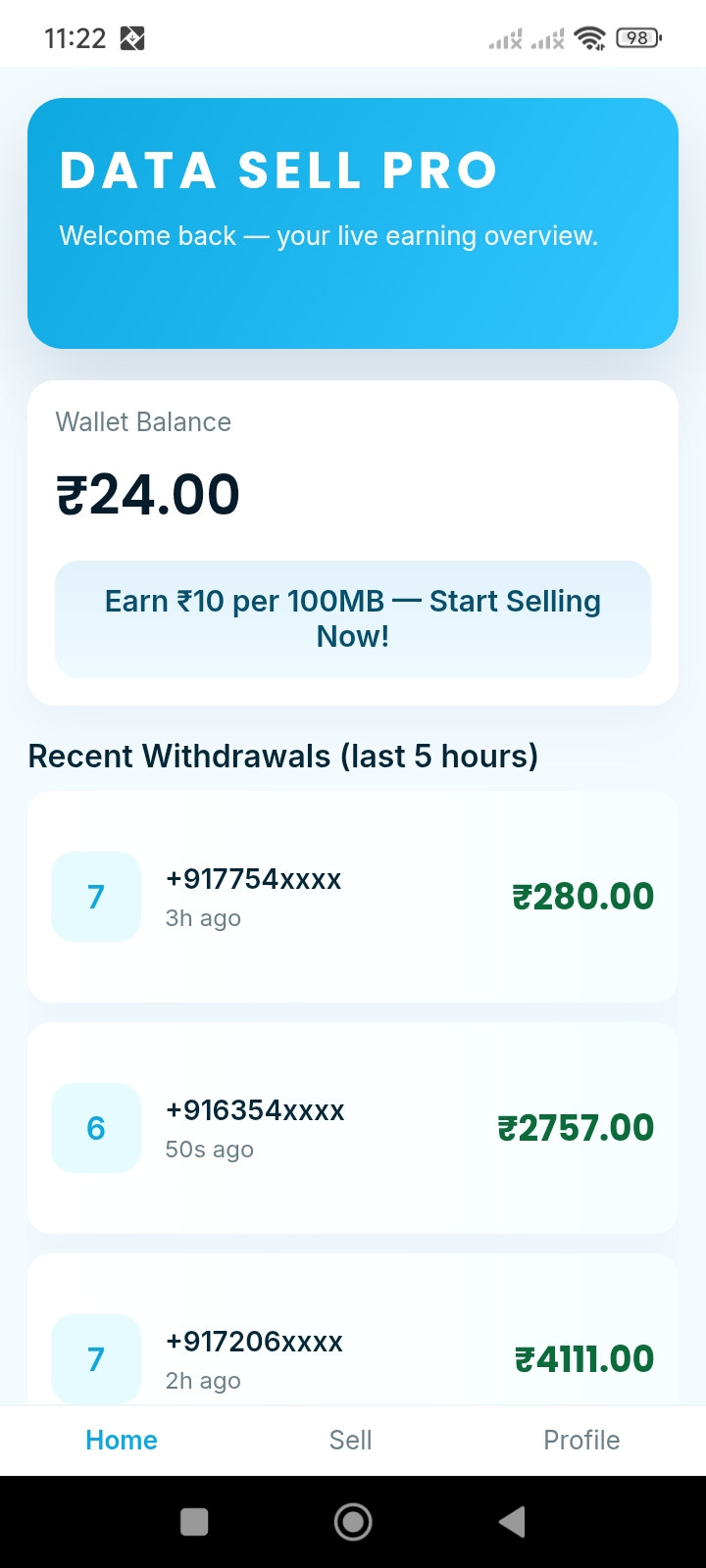Open recent apps with the square button
Viewport: 706px width, 1568px height.
[194, 1522]
